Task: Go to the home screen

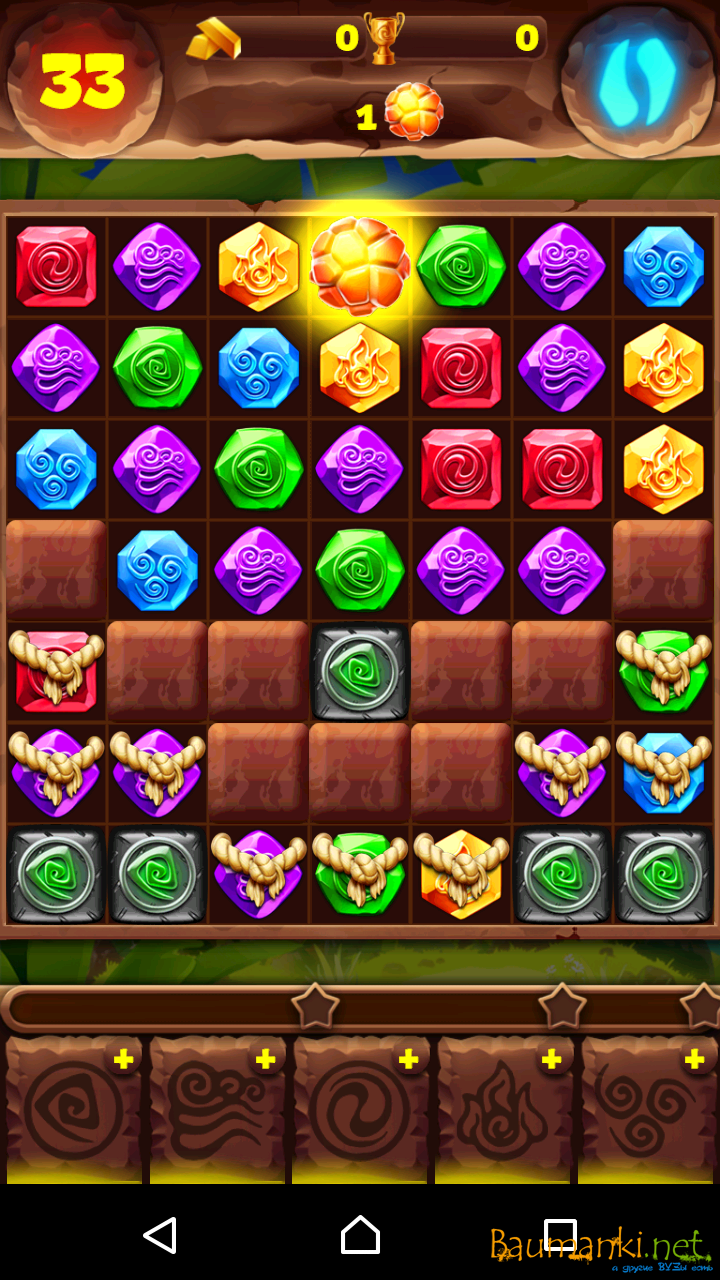Action: click(x=360, y=1236)
